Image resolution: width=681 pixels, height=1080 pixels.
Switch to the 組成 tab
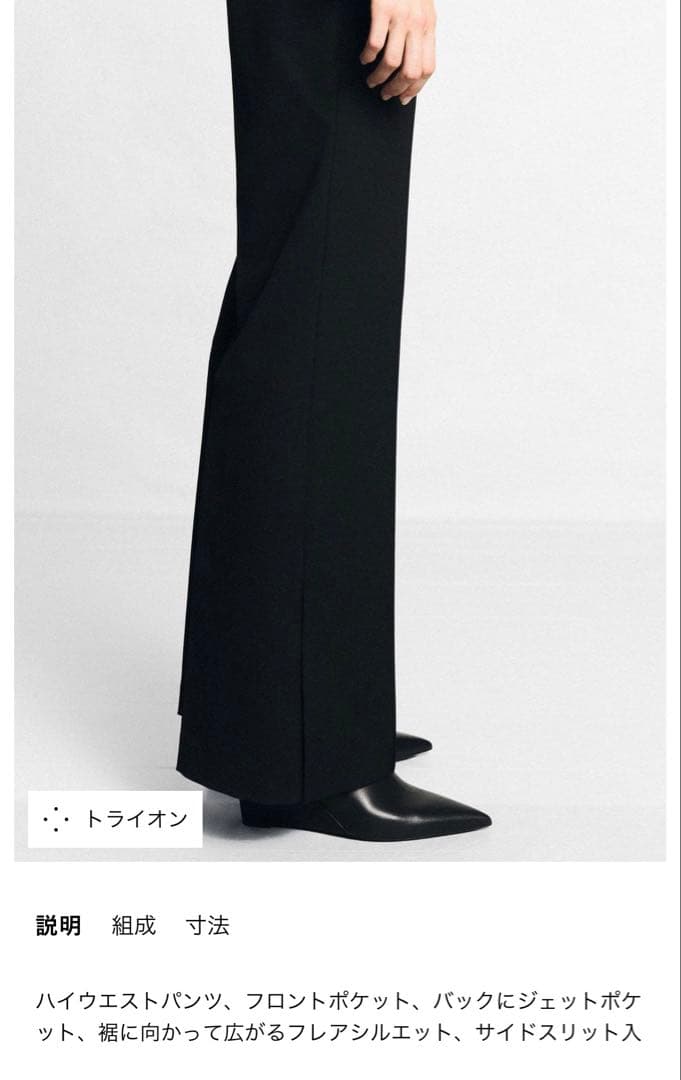point(134,925)
